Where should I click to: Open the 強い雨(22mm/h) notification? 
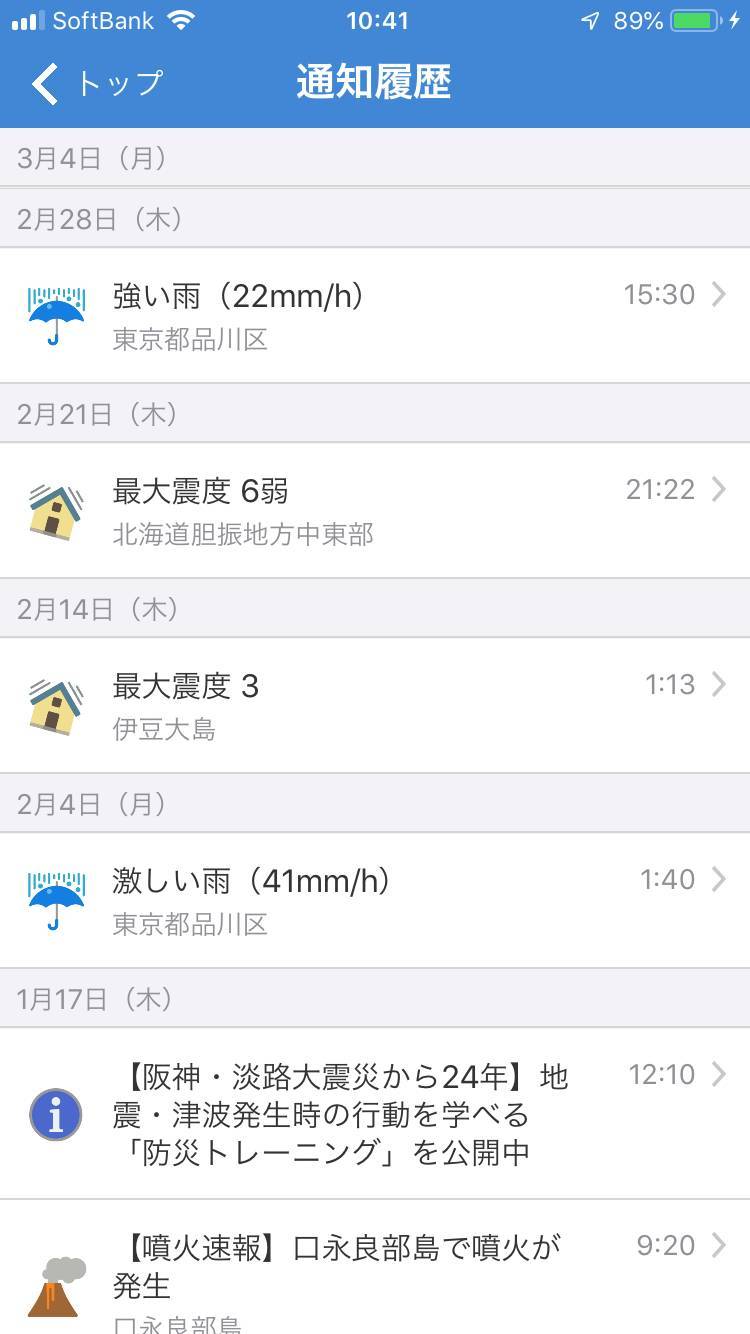(x=375, y=315)
